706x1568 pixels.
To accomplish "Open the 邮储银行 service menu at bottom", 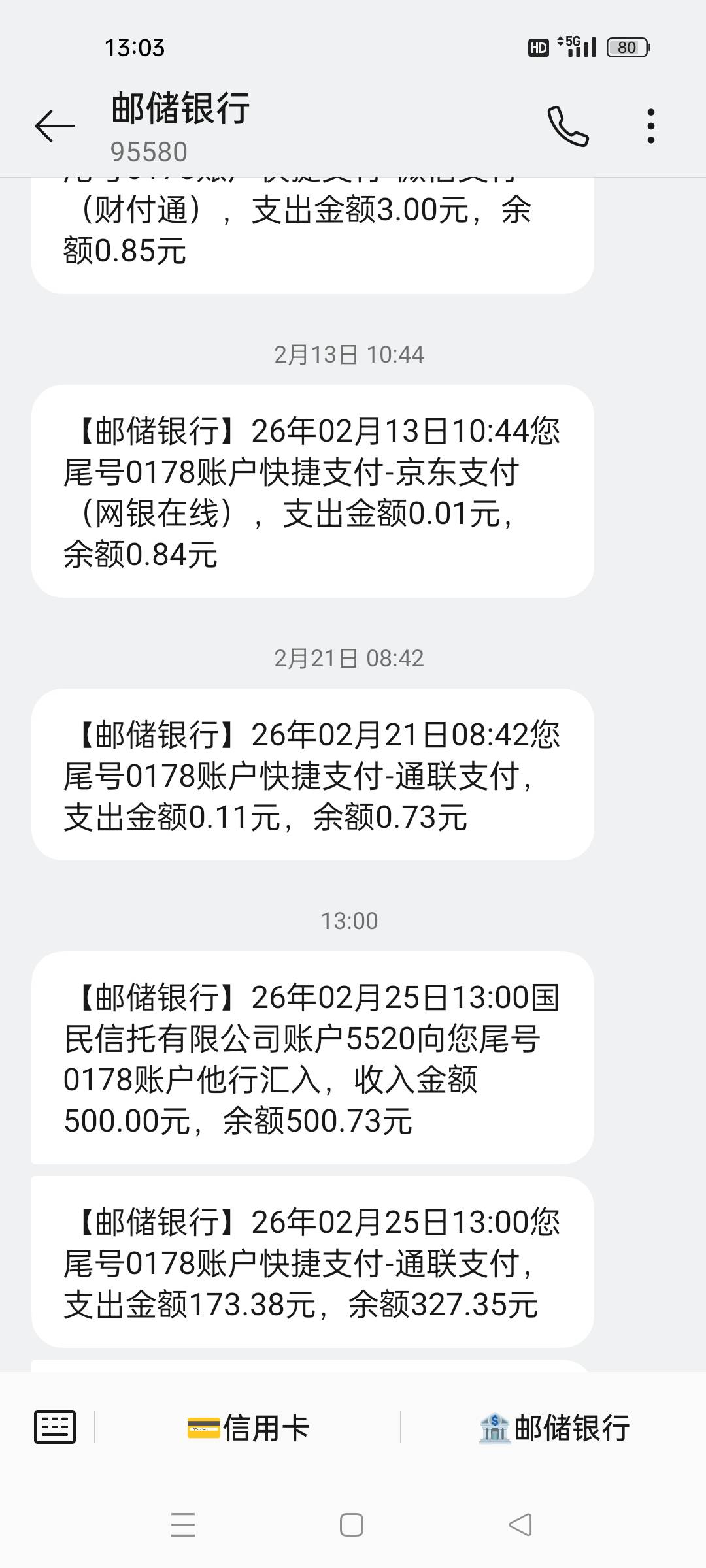I will pos(554,1428).
